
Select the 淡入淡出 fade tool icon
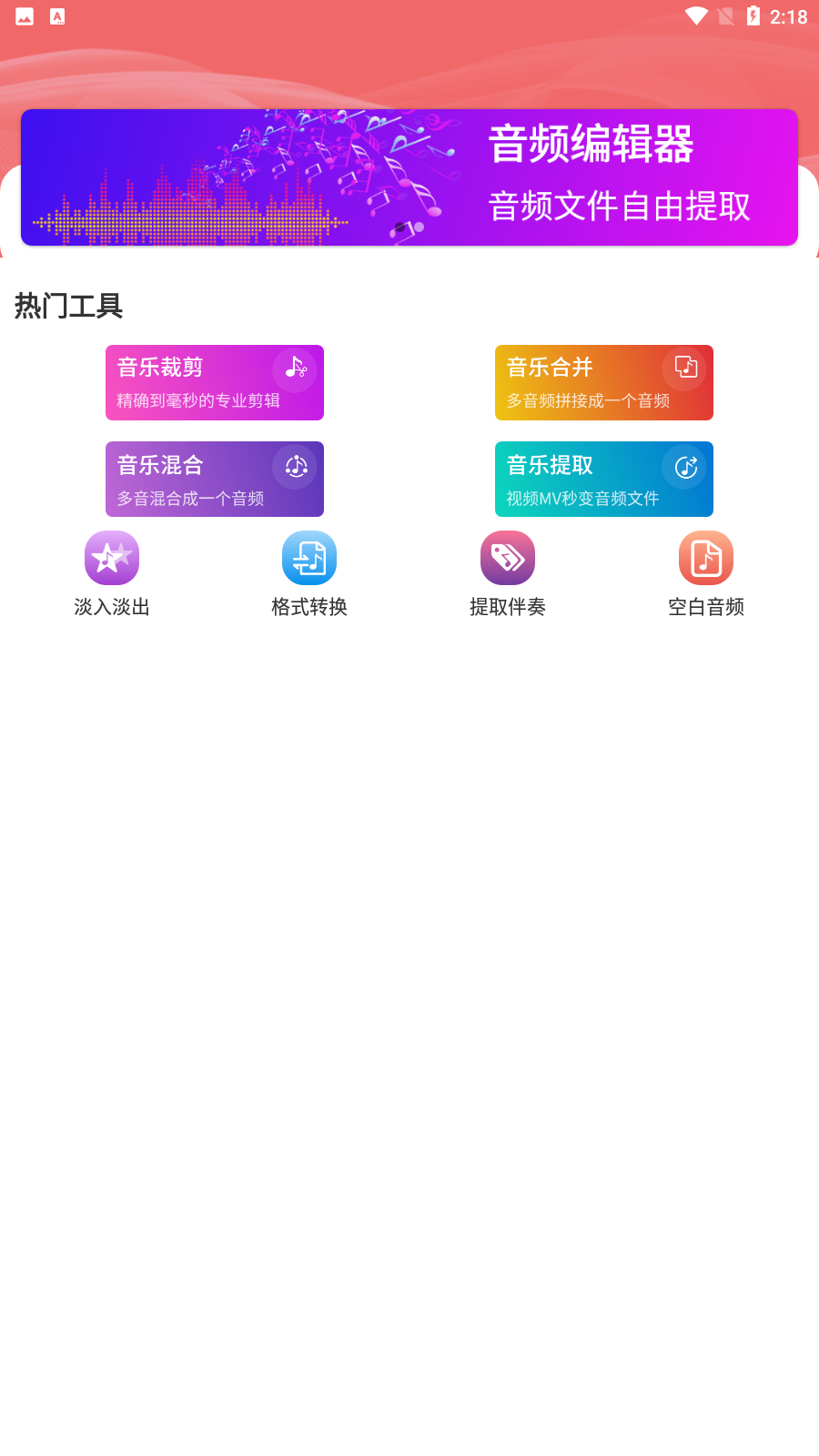pos(111,558)
